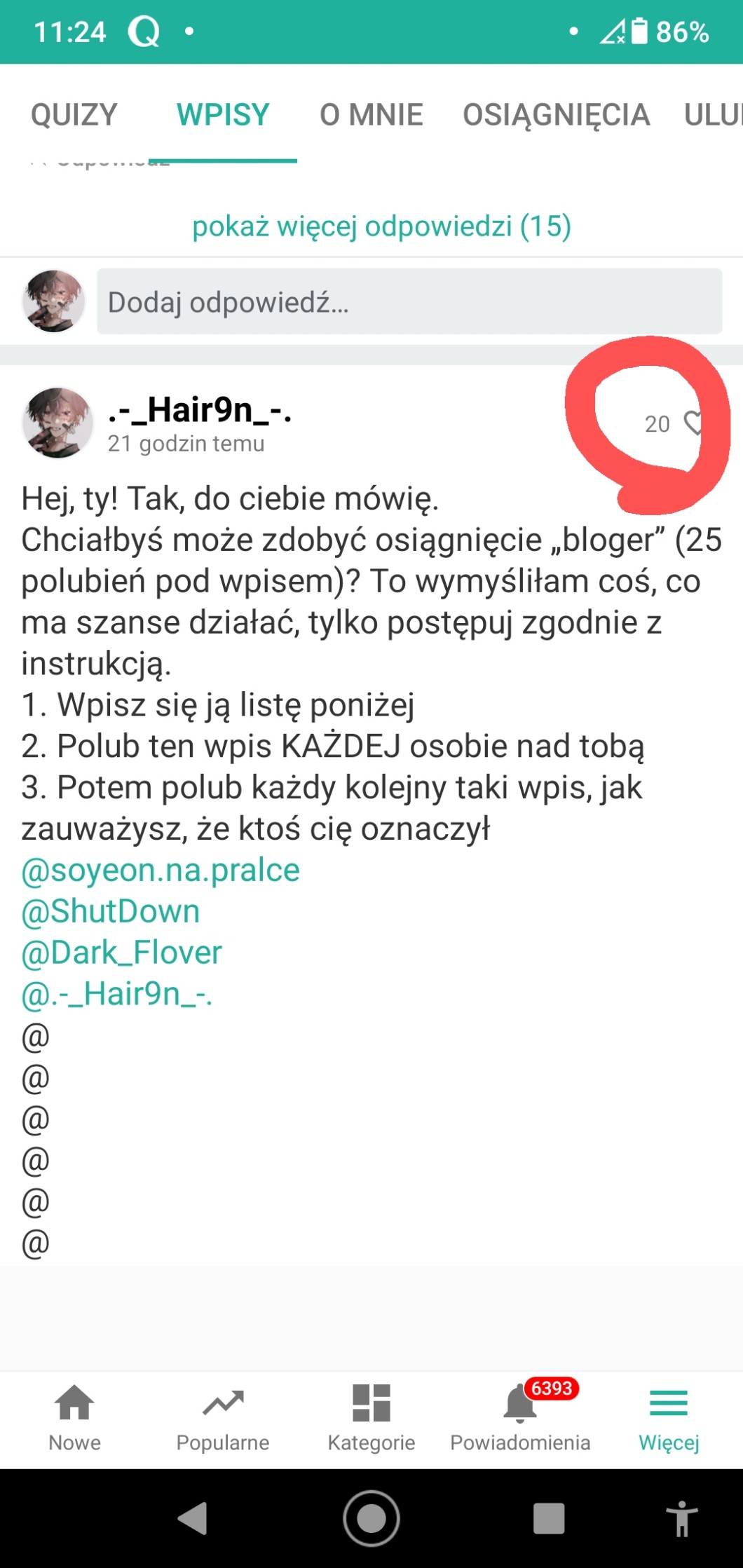Switch to the OSIĄGNIĘCIA tab
The height and width of the screenshot is (1568, 743).
pos(556,115)
